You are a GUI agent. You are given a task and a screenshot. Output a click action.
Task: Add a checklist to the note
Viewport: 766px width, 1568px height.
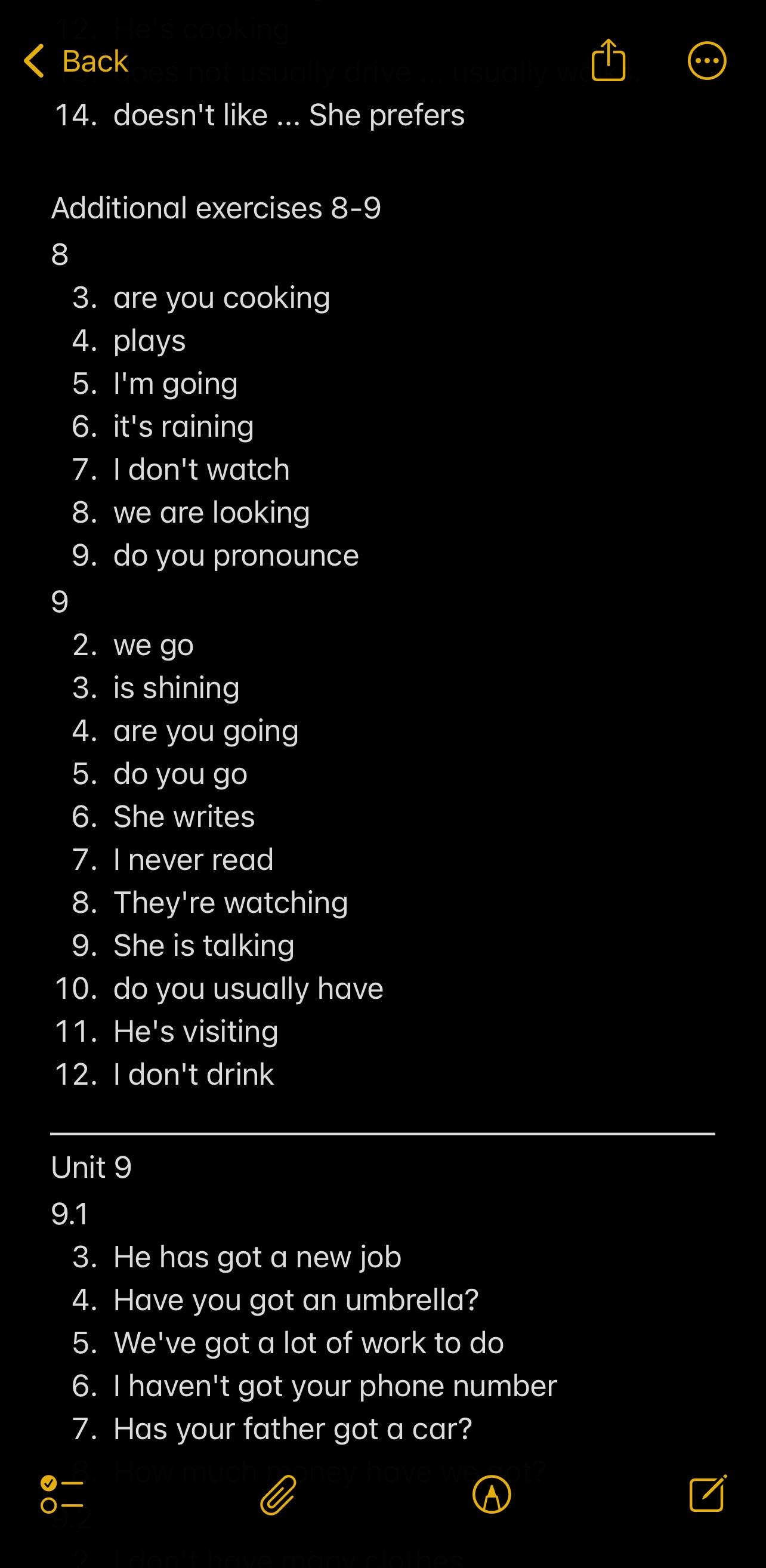click(61, 1495)
